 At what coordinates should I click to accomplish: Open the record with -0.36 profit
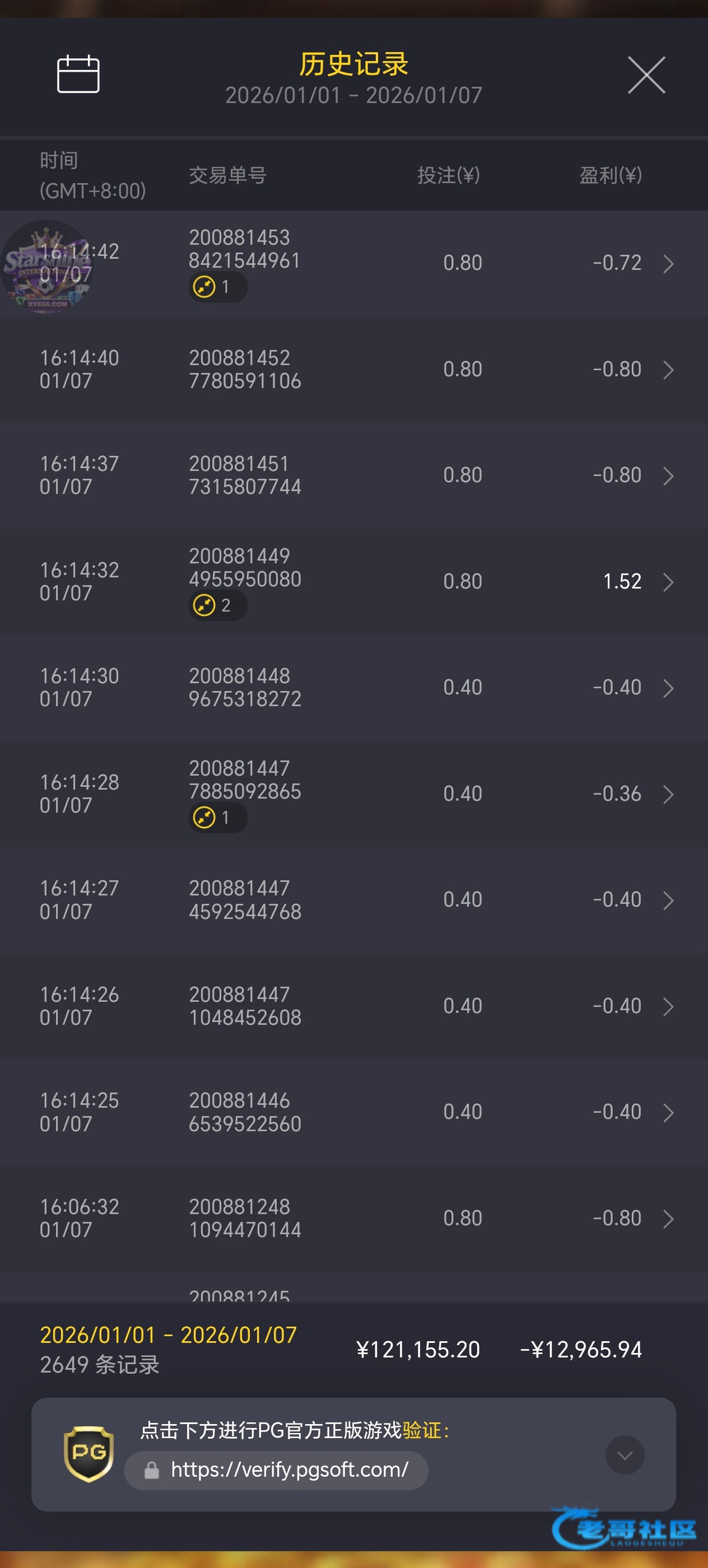667,794
